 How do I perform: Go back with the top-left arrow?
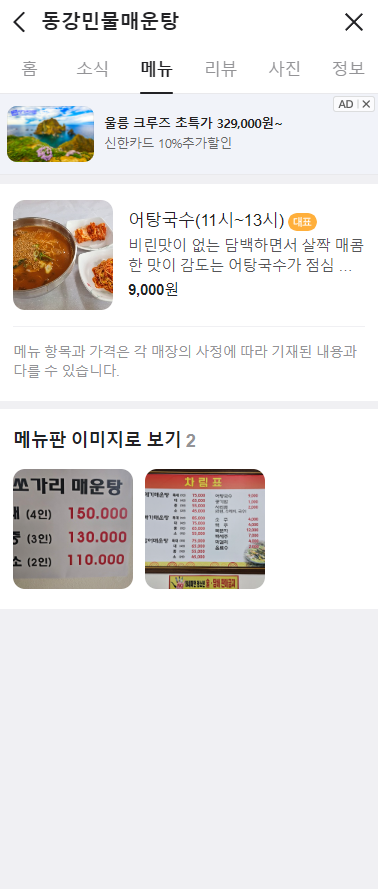19,22
